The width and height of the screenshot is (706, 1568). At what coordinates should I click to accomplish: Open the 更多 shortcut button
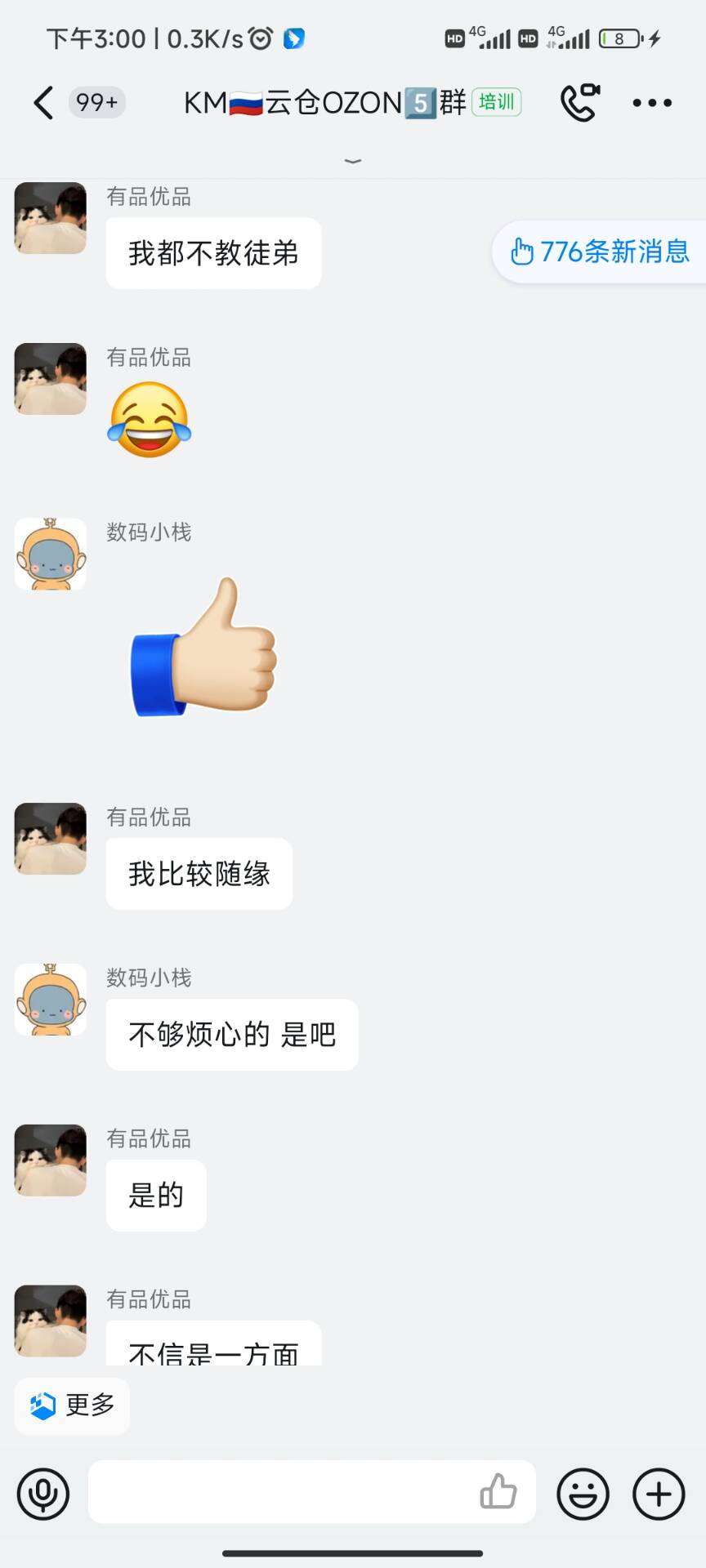point(72,1405)
